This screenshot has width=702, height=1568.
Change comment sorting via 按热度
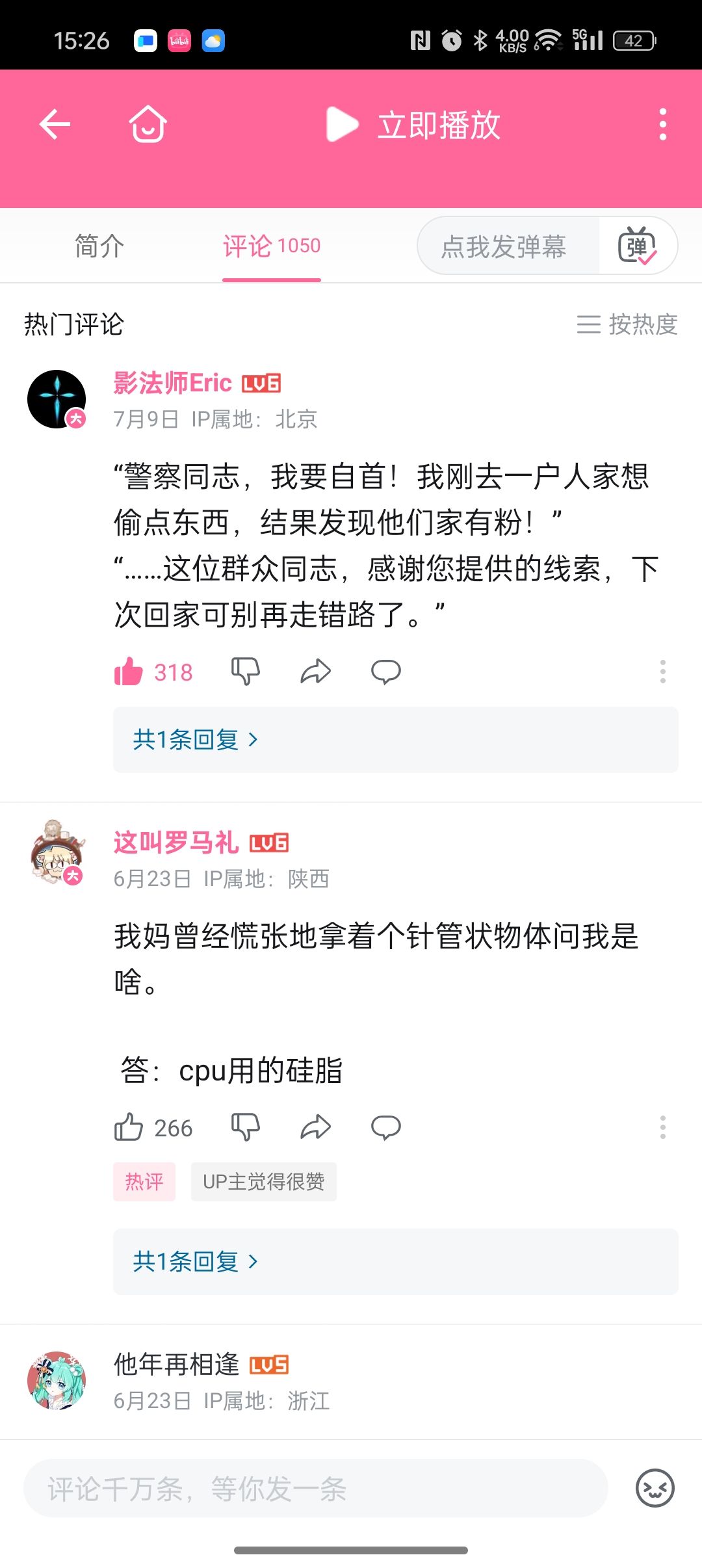tap(627, 324)
